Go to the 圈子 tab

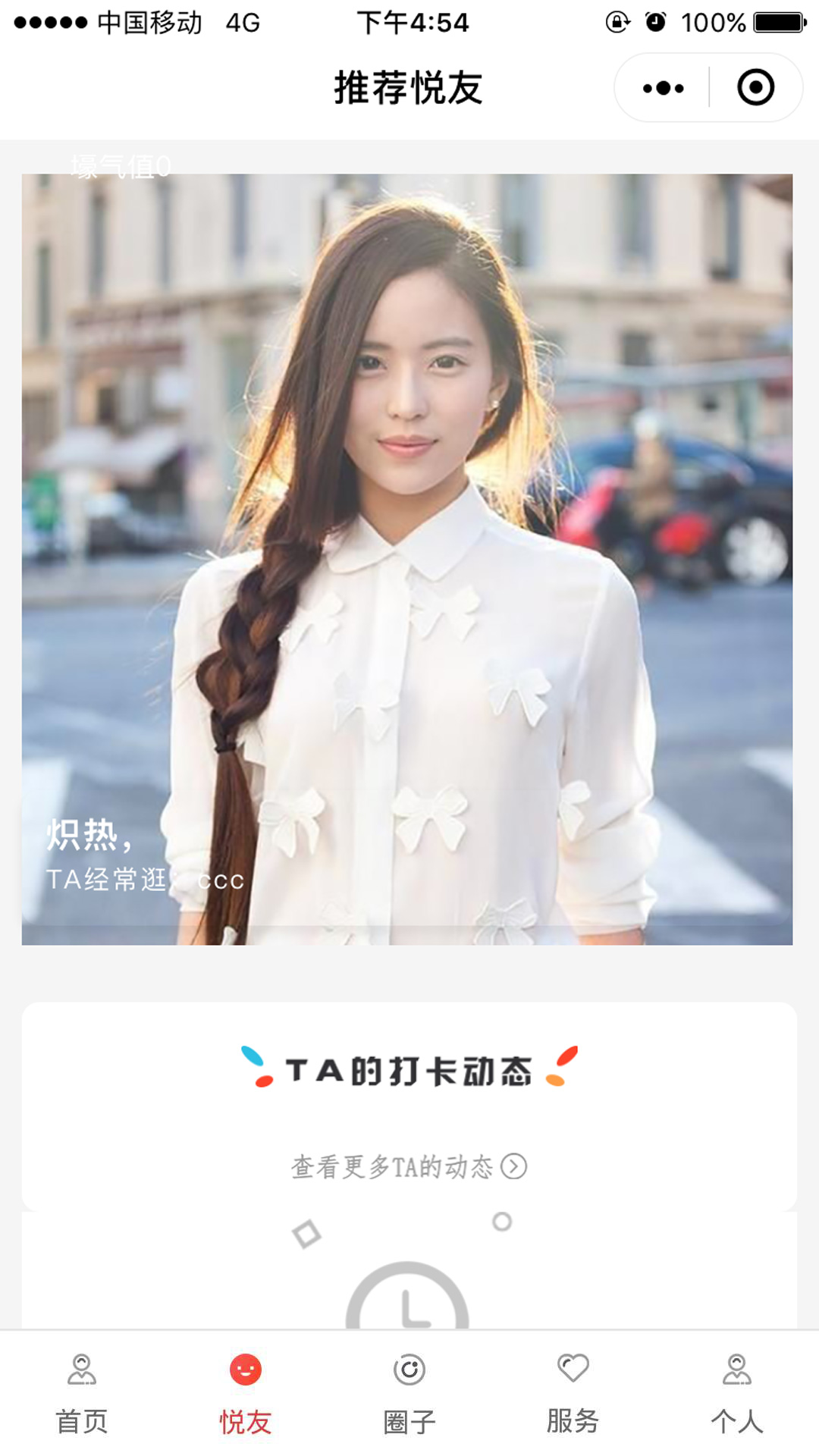point(409,1394)
